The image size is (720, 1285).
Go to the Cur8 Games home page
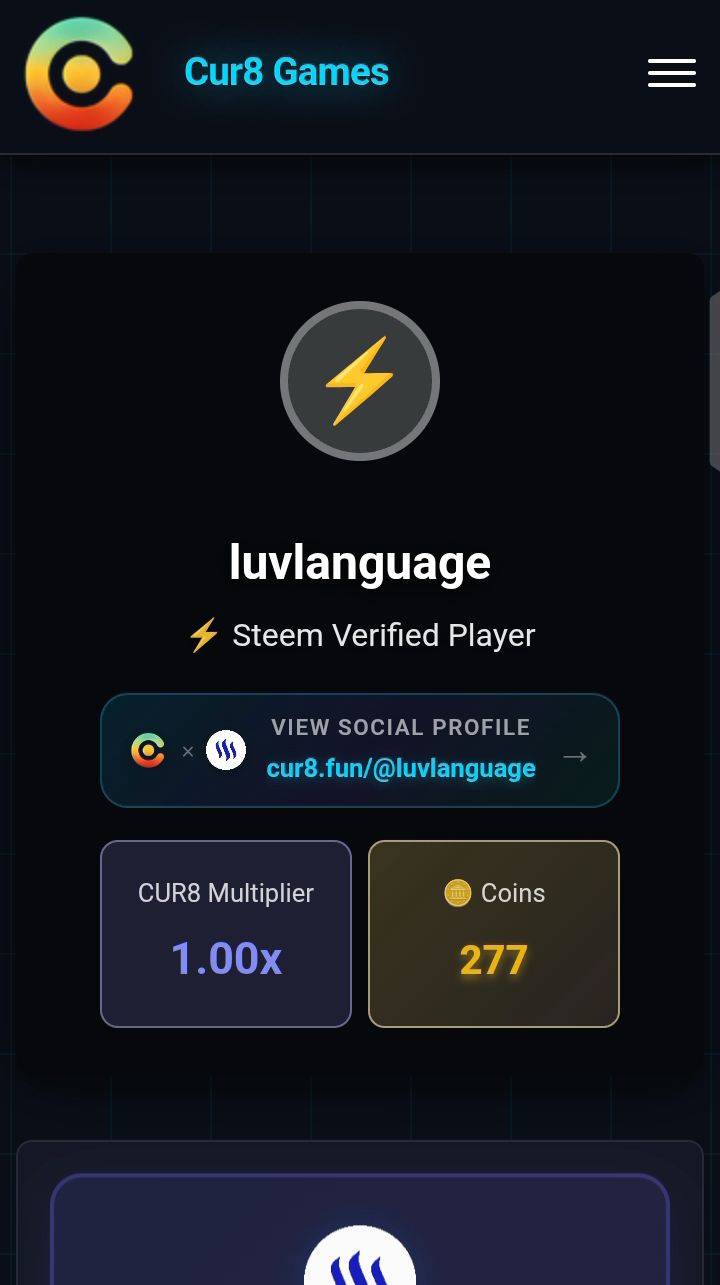click(286, 72)
